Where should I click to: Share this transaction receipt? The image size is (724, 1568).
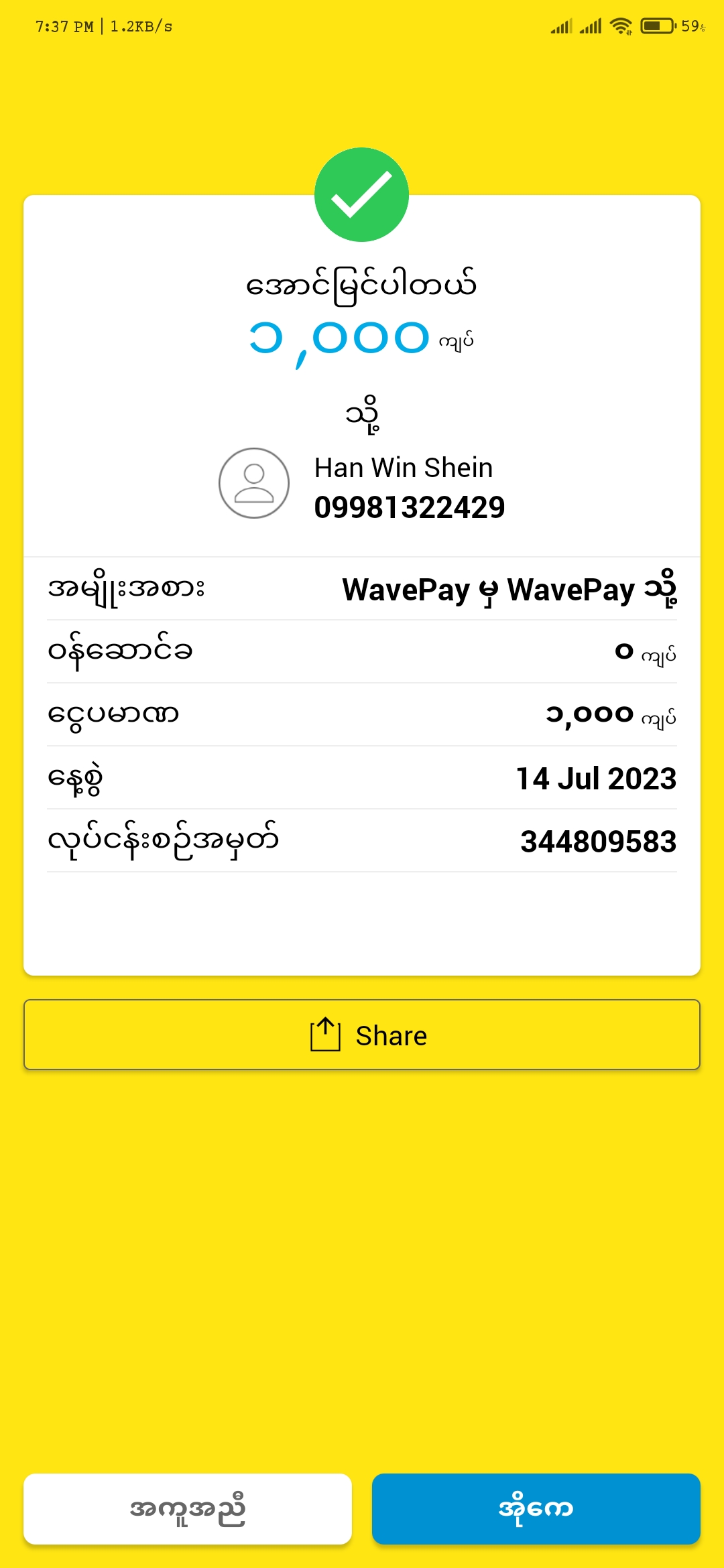[x=362, y=1035]
